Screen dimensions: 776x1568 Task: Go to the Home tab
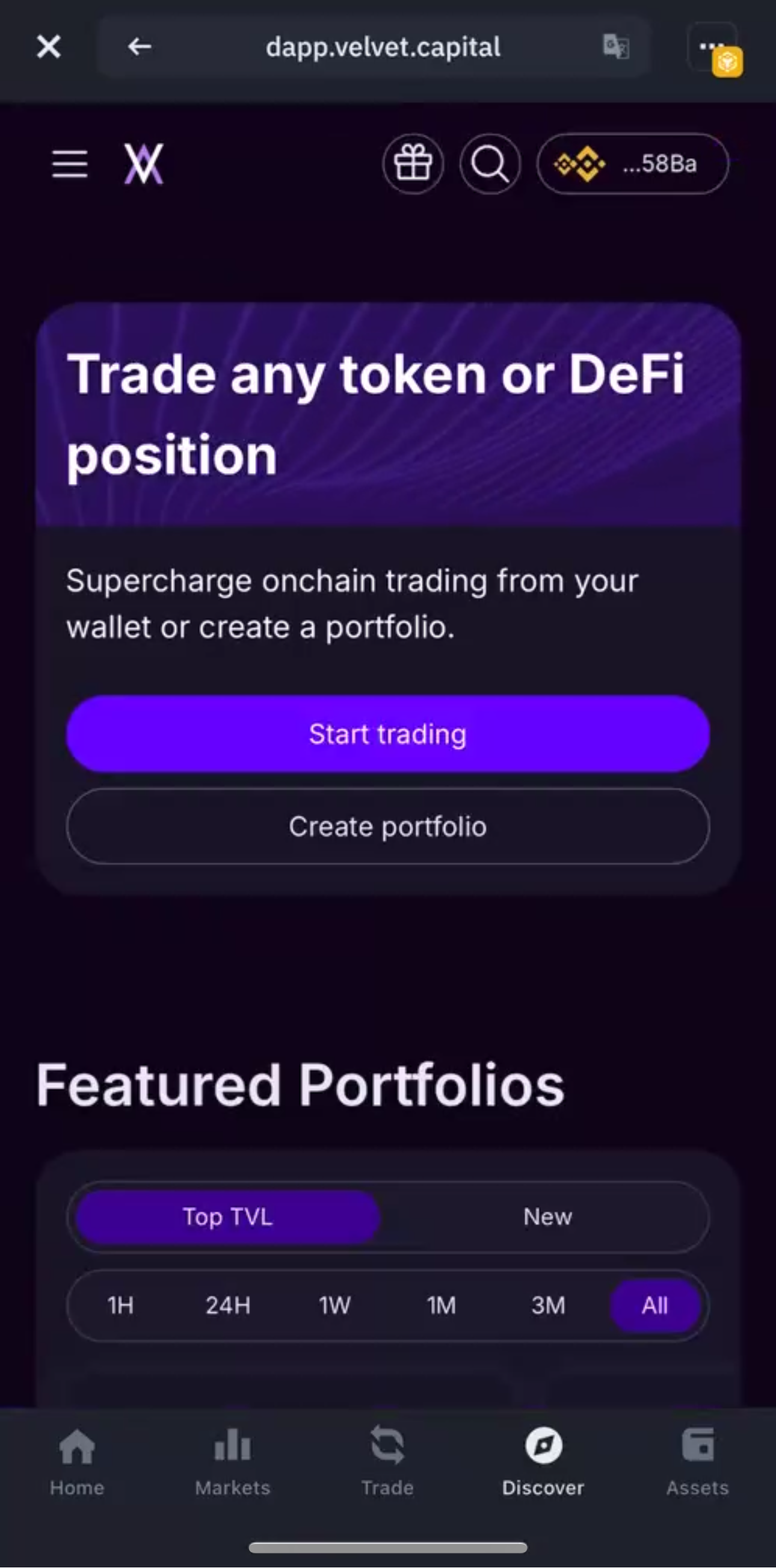point(77,1461)
